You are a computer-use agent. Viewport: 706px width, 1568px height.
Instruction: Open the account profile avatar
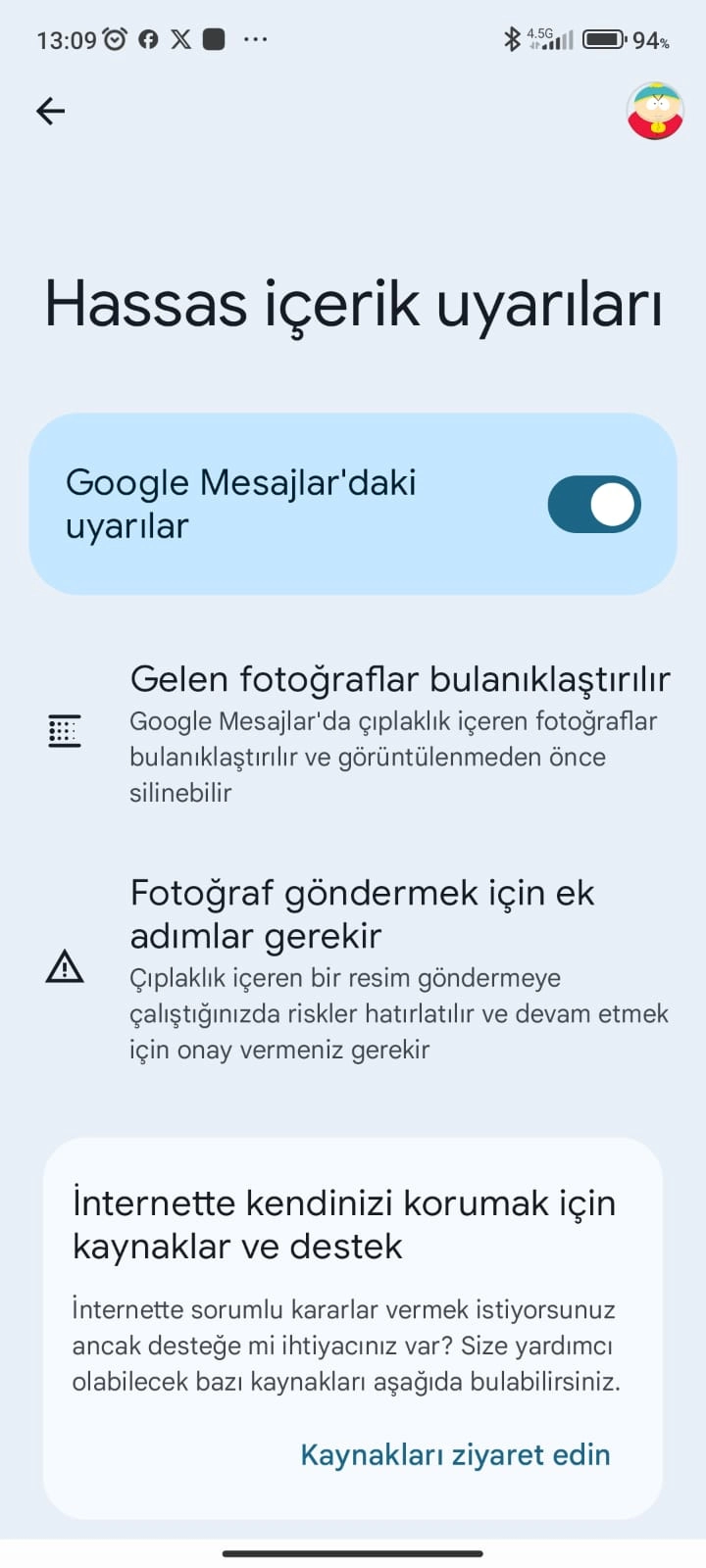tap(654, 112)
